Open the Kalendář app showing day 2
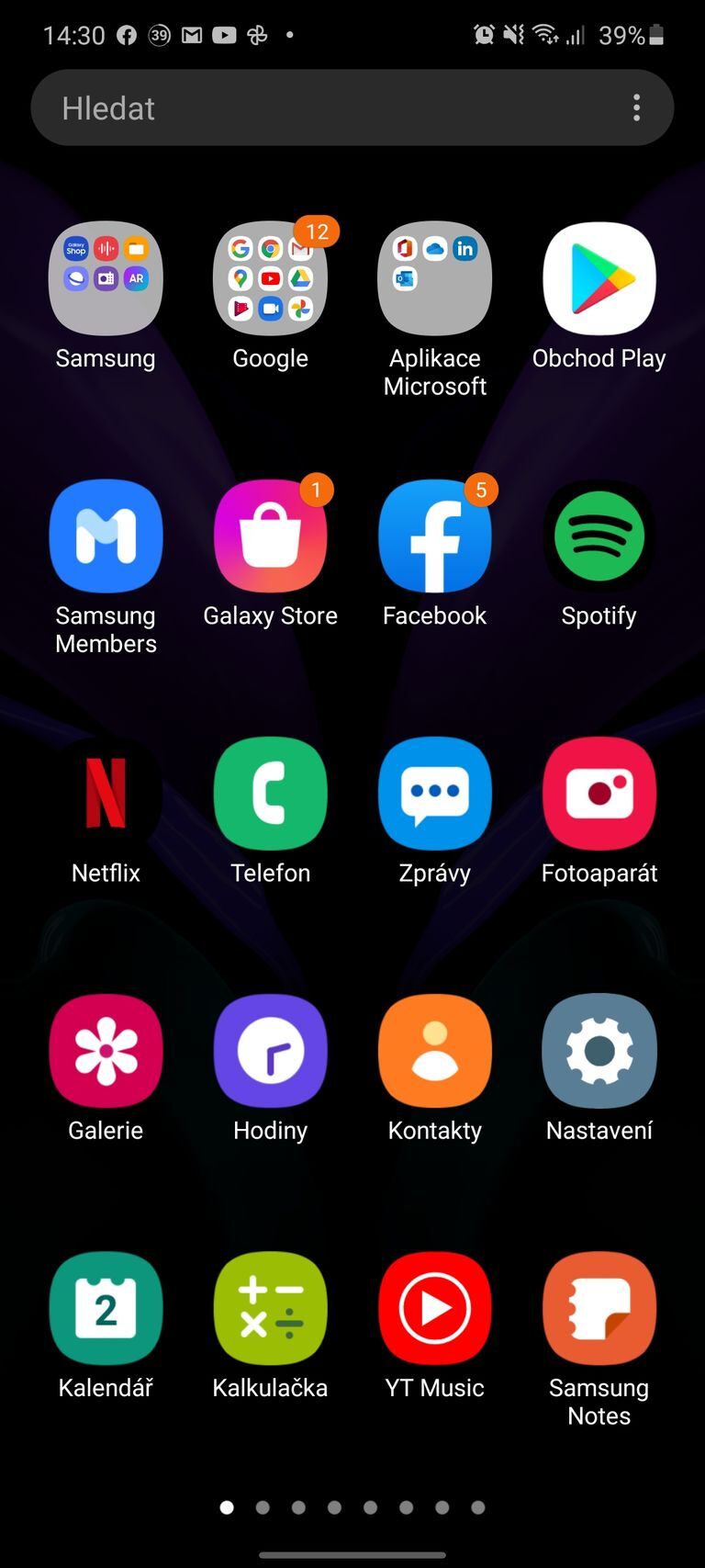 coord(106,1307)
